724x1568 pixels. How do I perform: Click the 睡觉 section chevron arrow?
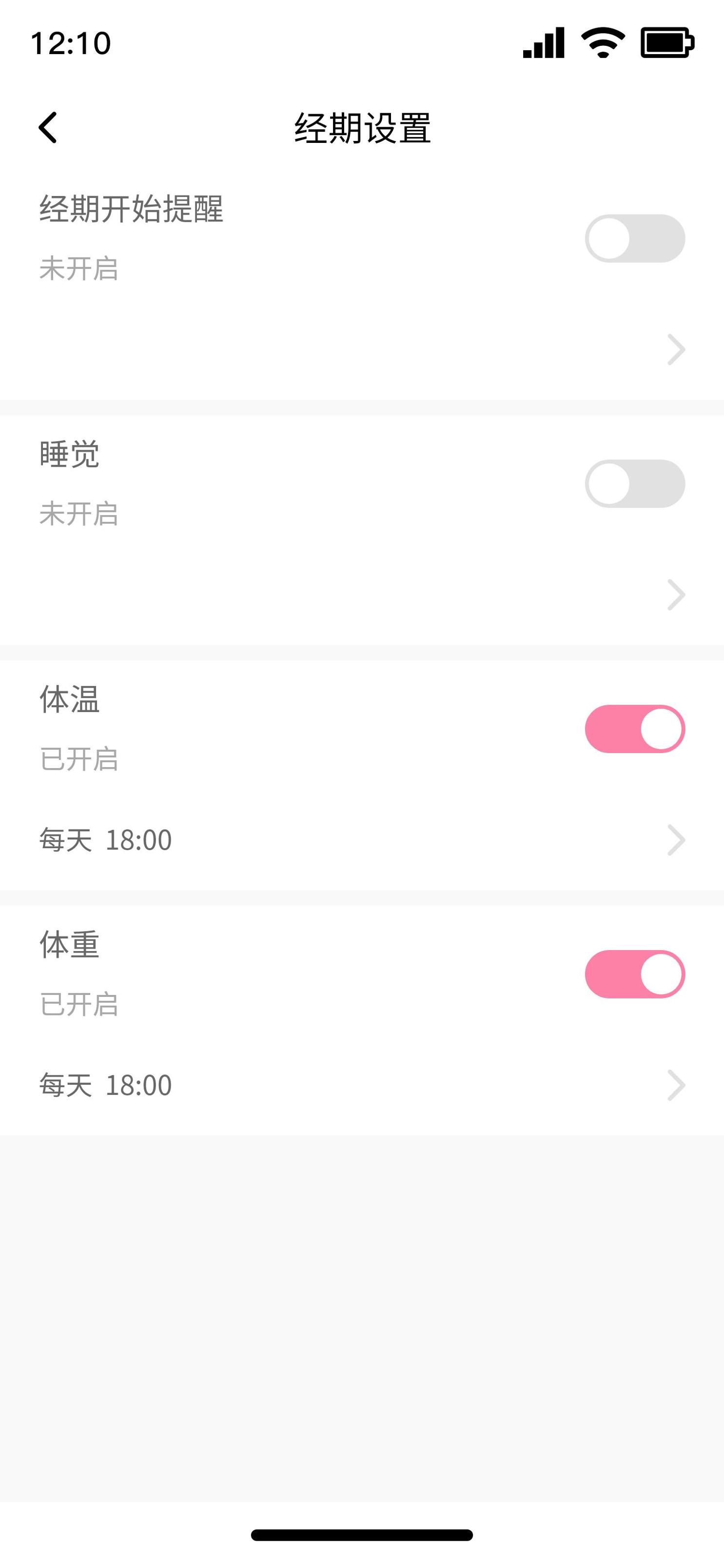coord(675,594)
